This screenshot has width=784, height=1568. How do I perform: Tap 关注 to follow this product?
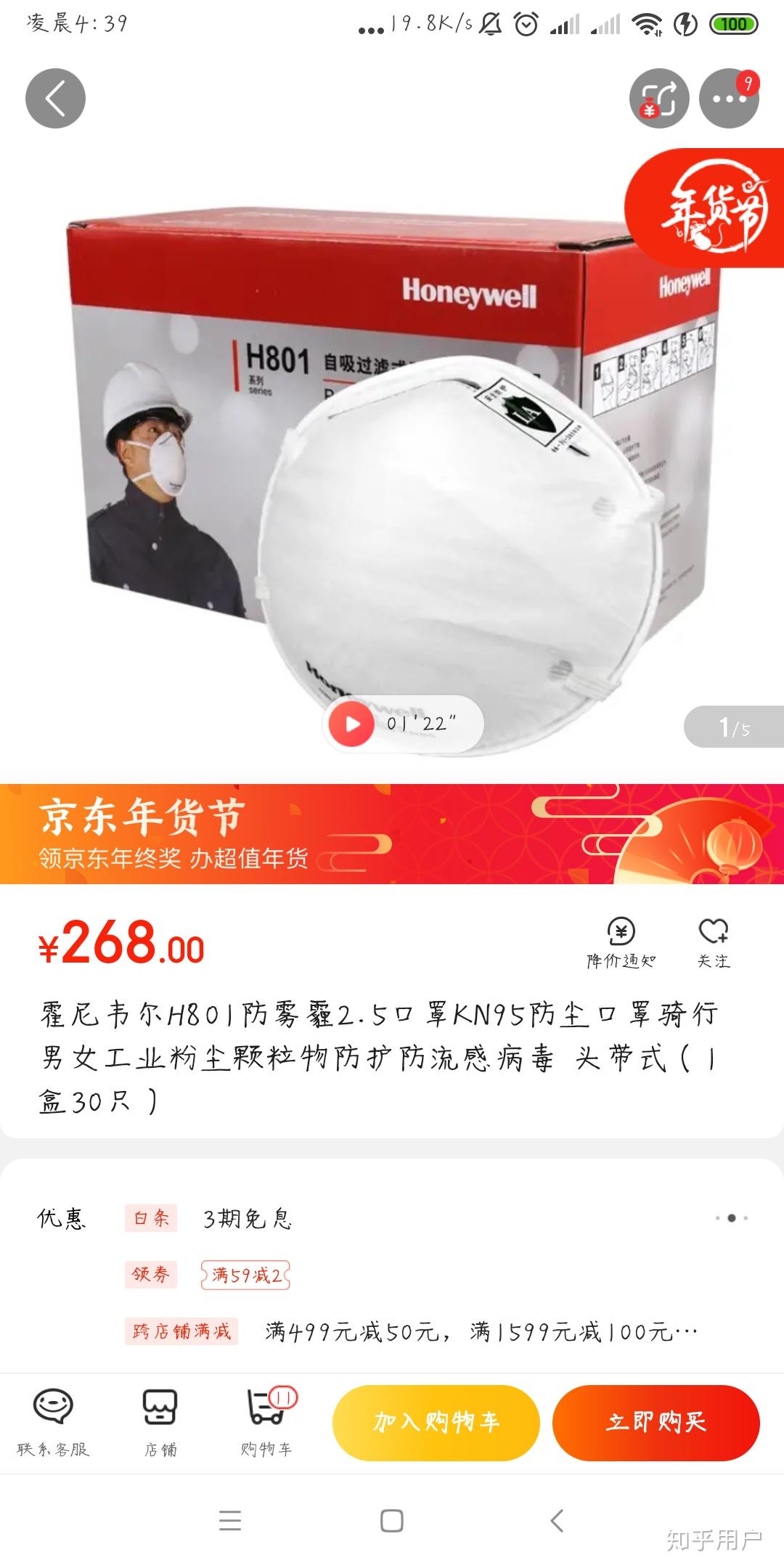point(714,942)
